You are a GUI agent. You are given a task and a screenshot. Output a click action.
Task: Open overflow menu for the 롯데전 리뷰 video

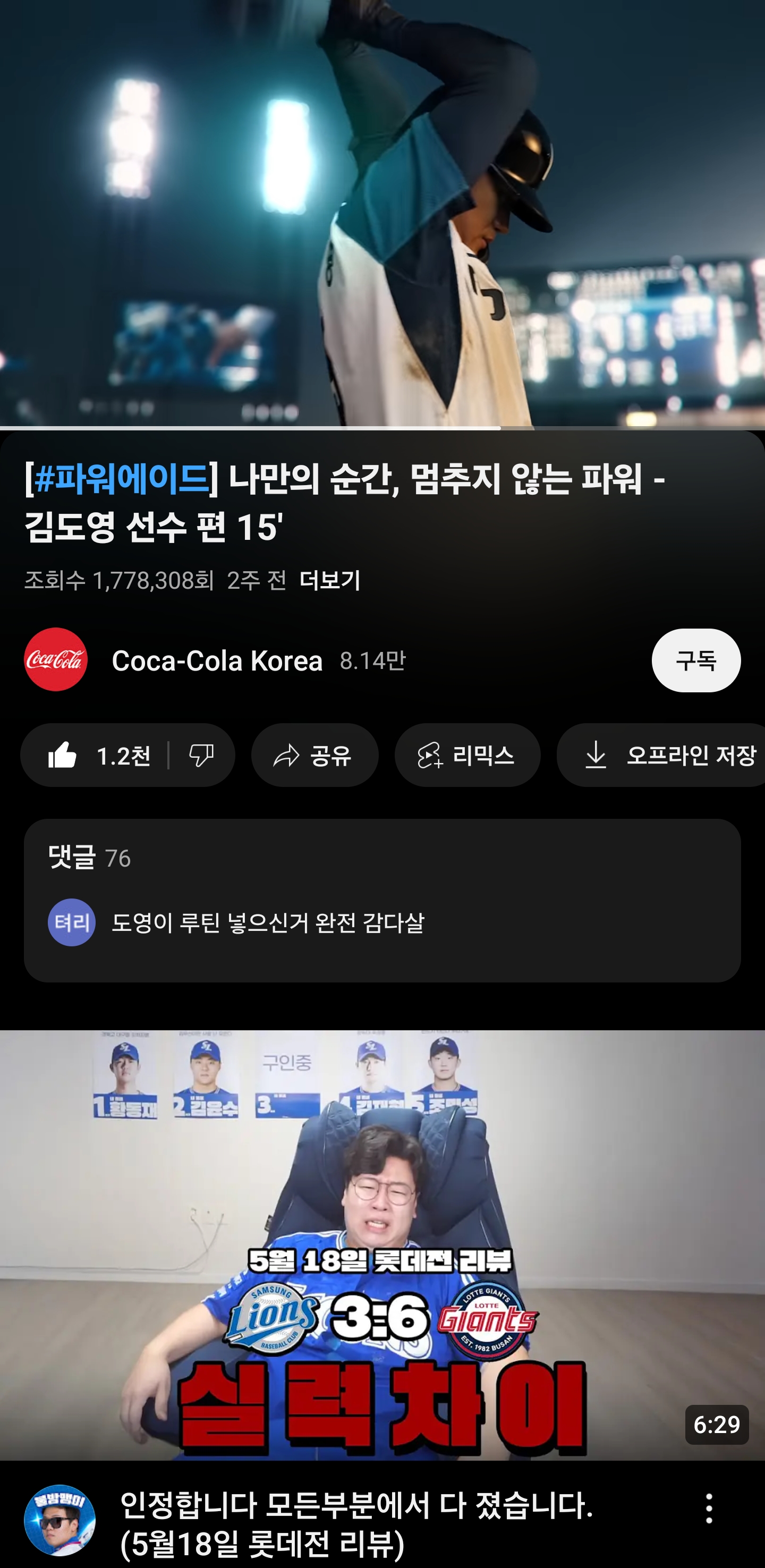(x=709, y=1508)
